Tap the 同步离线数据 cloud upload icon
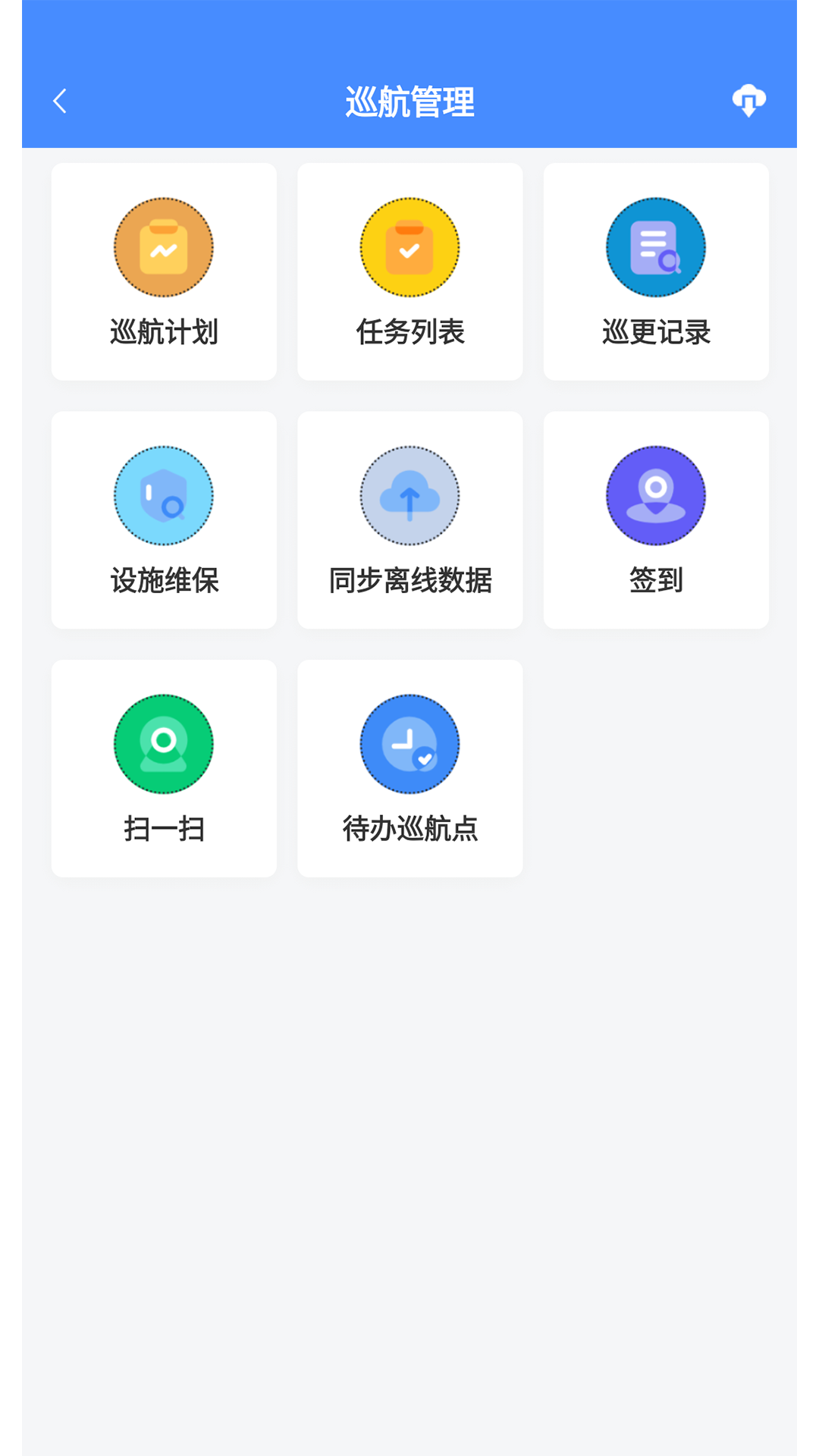The height and width of the screenshot is (1456, 819). (x=409, y=495)
